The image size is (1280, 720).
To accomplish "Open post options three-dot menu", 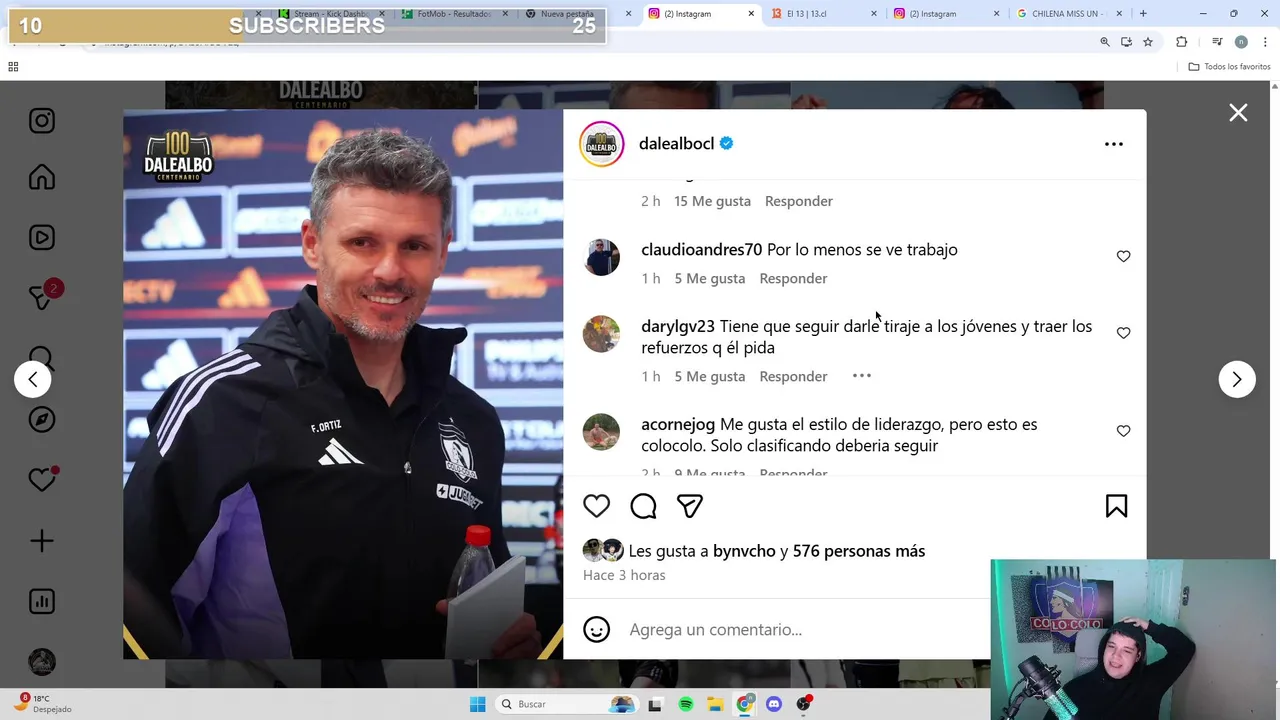I will click(1113, 144).
